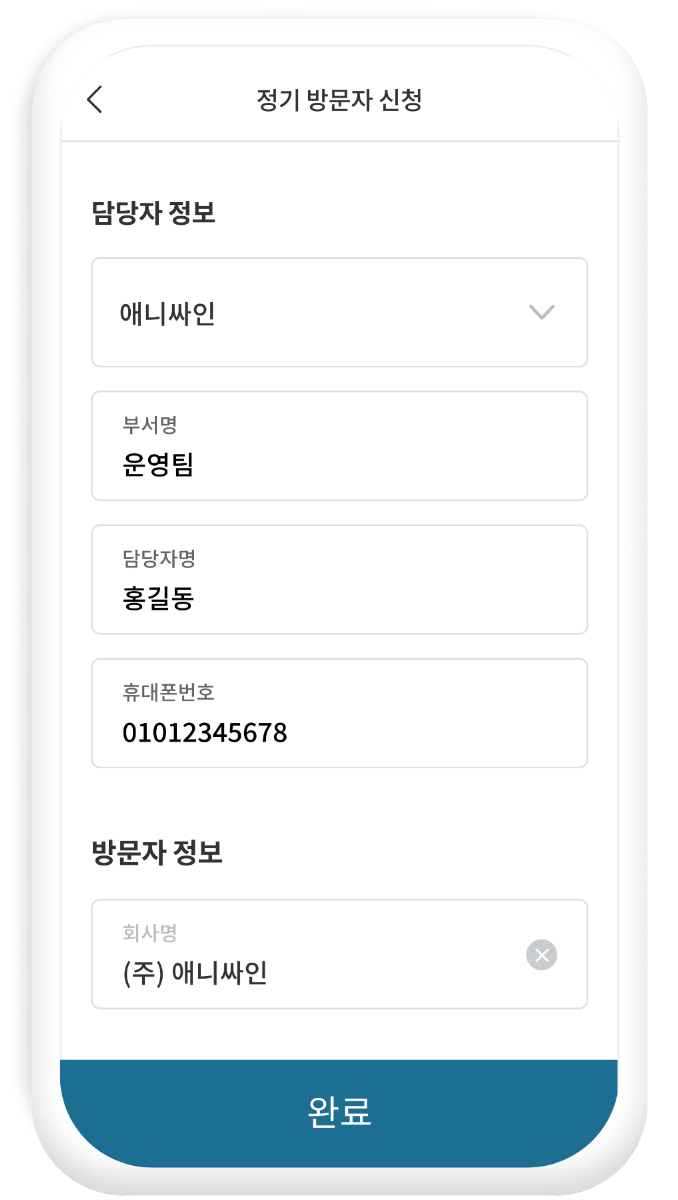Tap the 담당자명 name field
The height and width of the screenshot is (1200, 678).
339,580
